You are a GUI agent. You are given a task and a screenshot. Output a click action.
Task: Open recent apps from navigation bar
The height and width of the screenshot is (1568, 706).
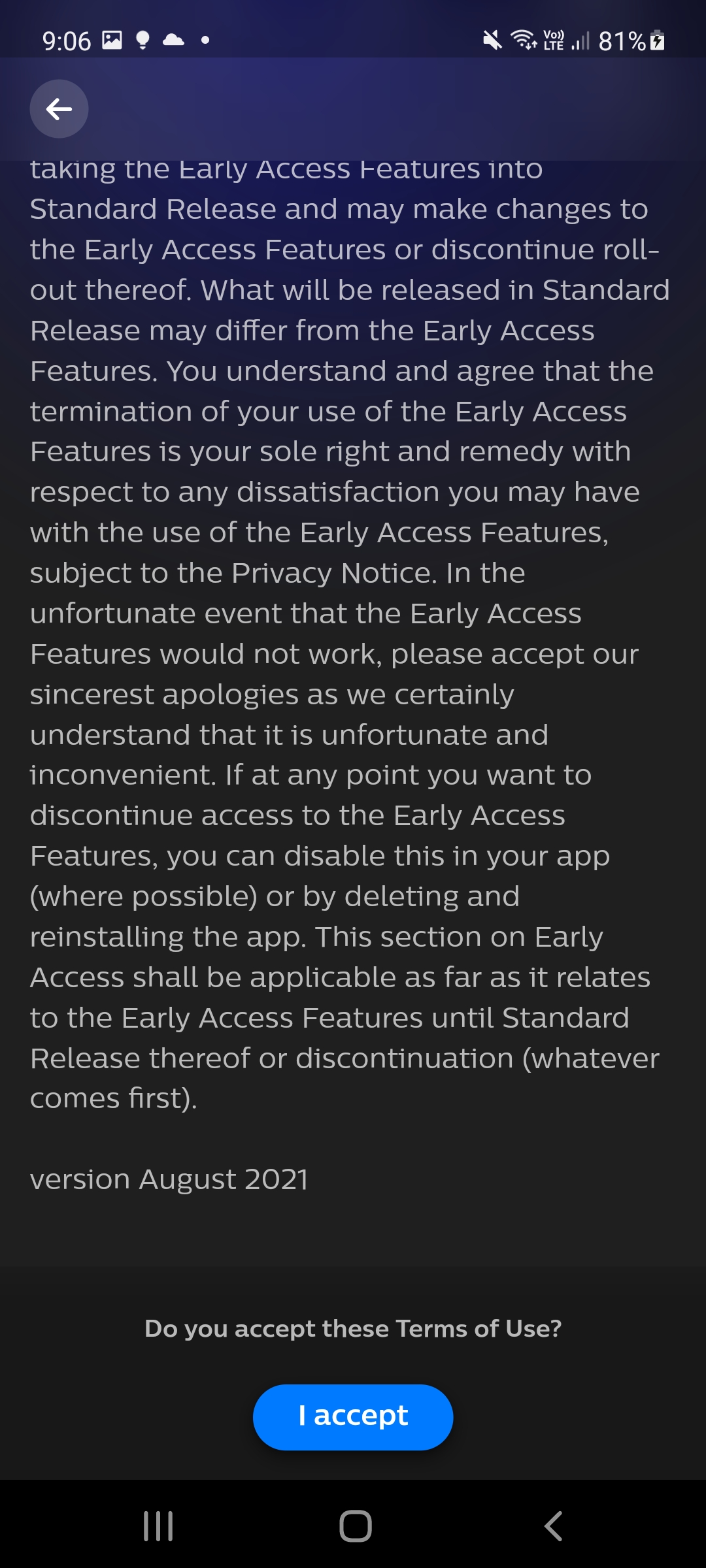(158, 1526)
